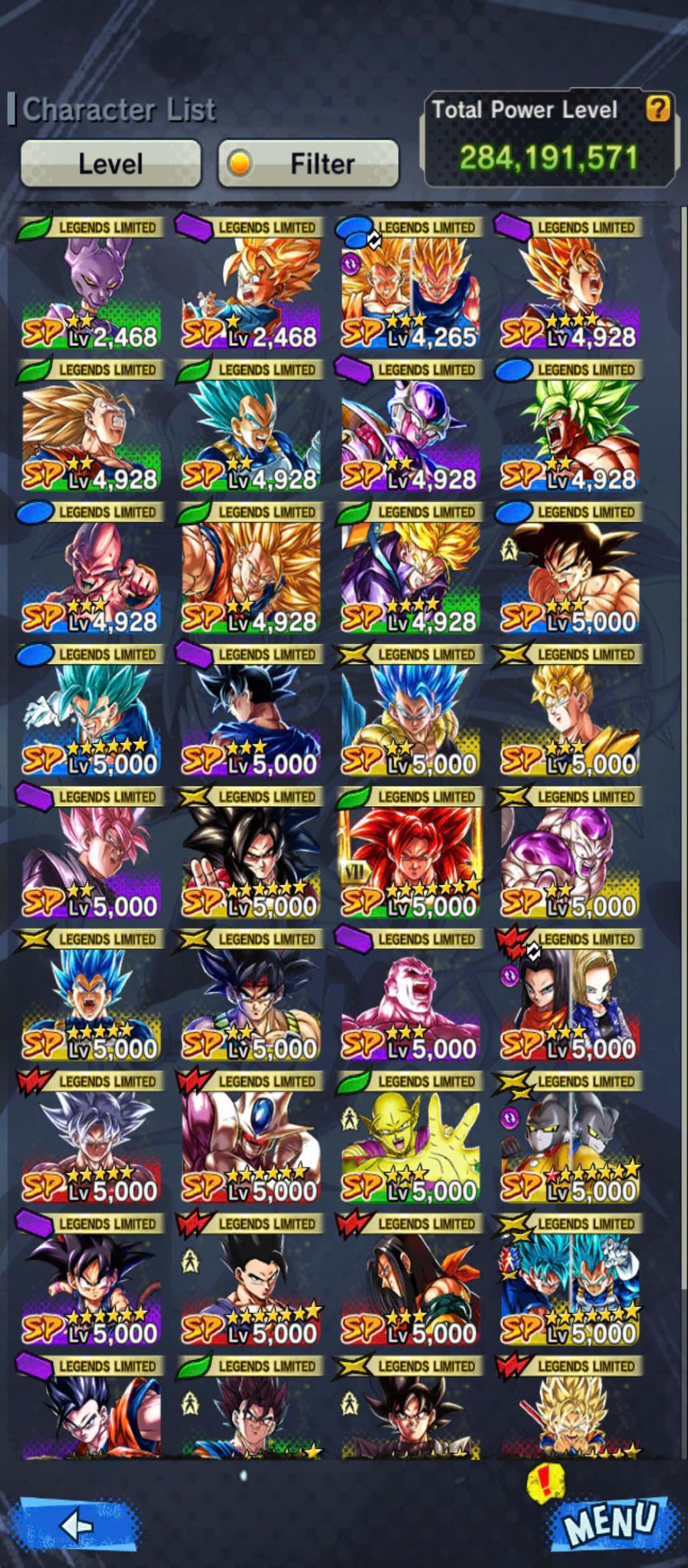Screen dimensions: 688x1568
Task: Select the muscular Full Power Frieza card
Action: point(570,854)
